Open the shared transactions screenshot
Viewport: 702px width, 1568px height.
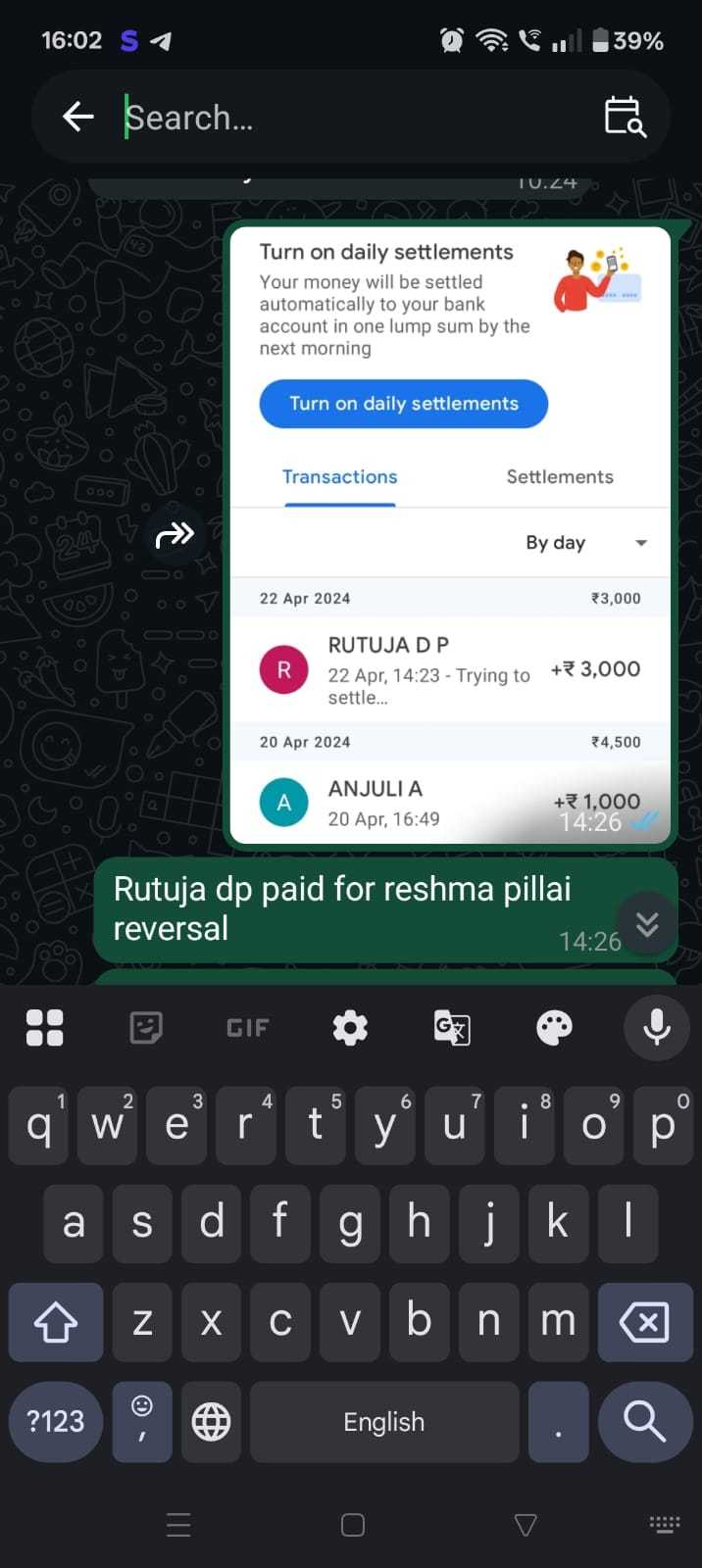(x=450, y=535)
